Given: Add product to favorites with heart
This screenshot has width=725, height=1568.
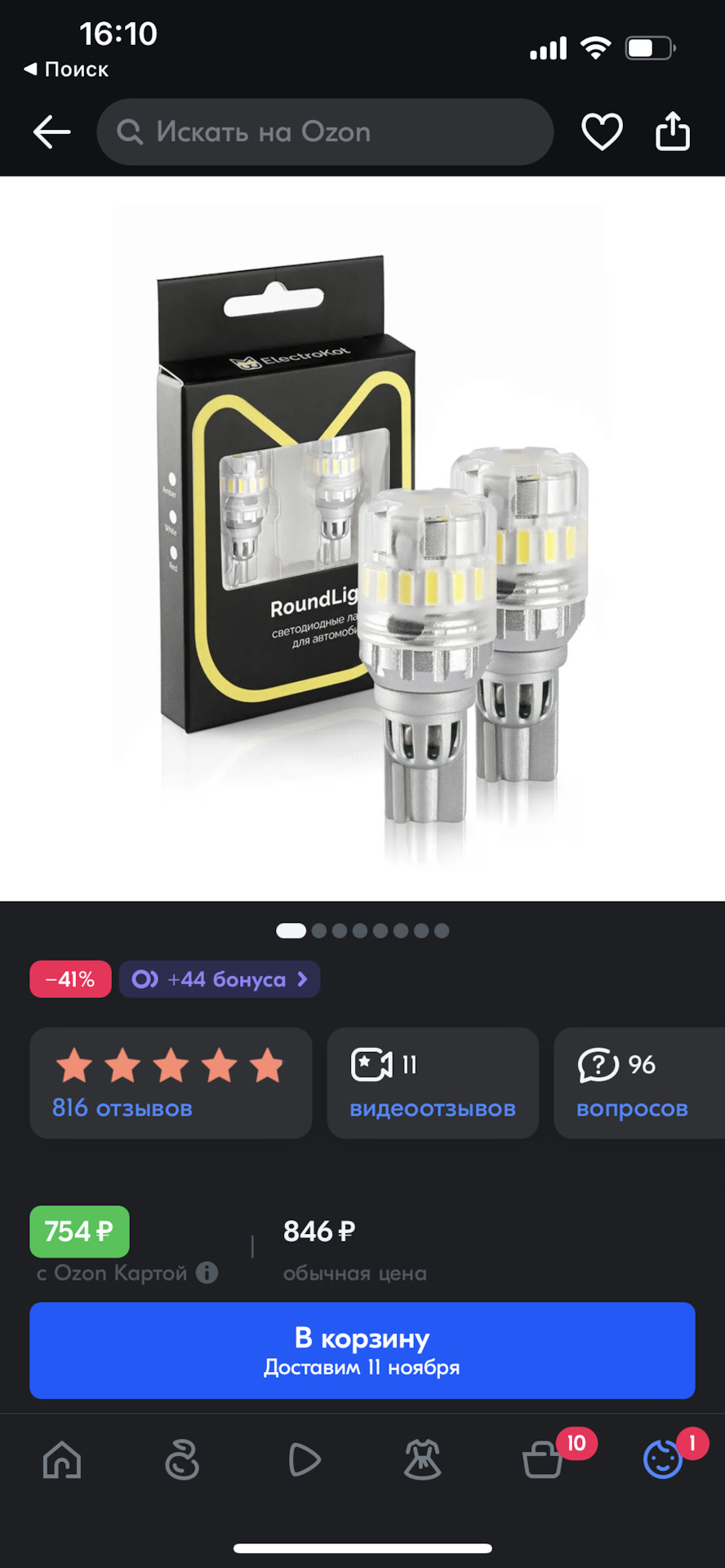Looking at the screenshot, I should click(602, 131).
